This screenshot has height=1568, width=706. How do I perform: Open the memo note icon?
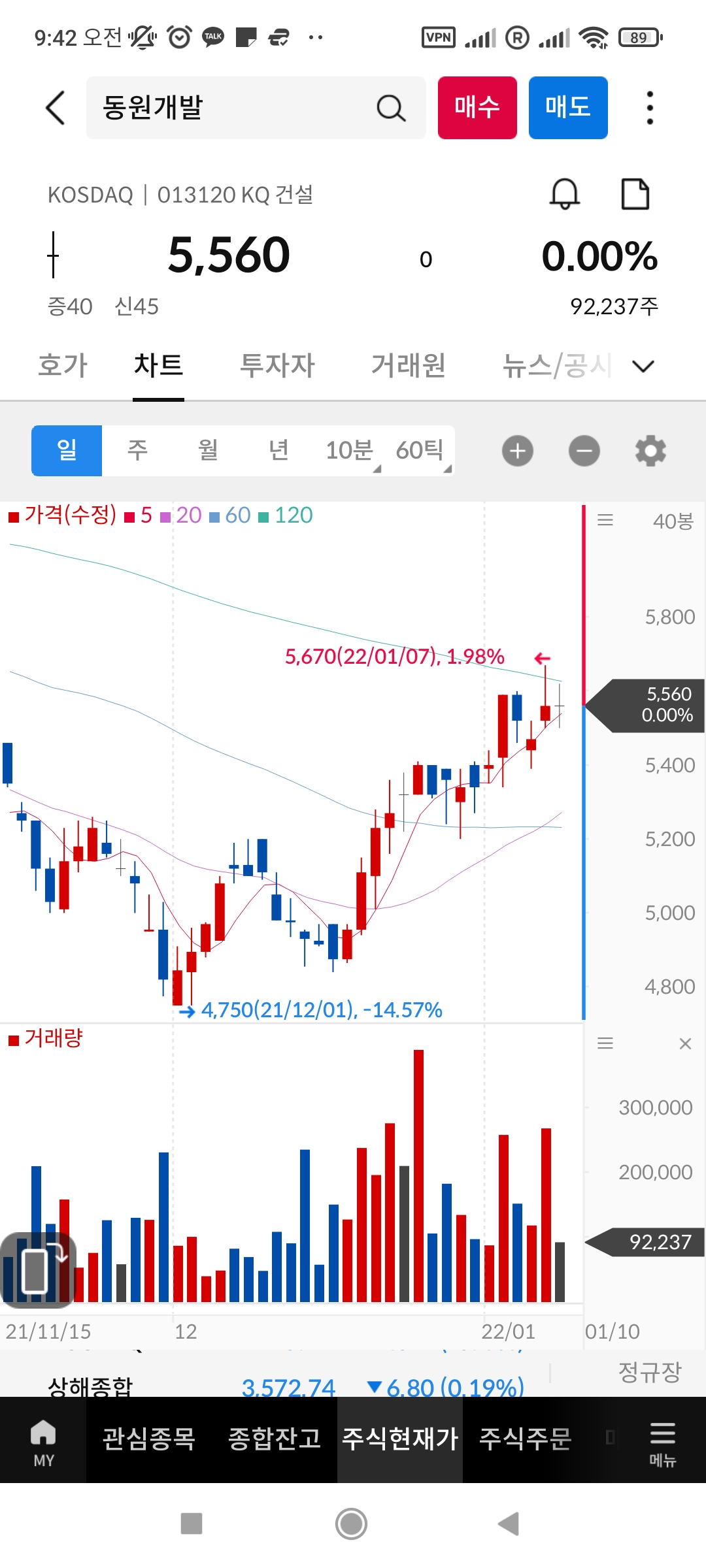(x=635, y=194)
